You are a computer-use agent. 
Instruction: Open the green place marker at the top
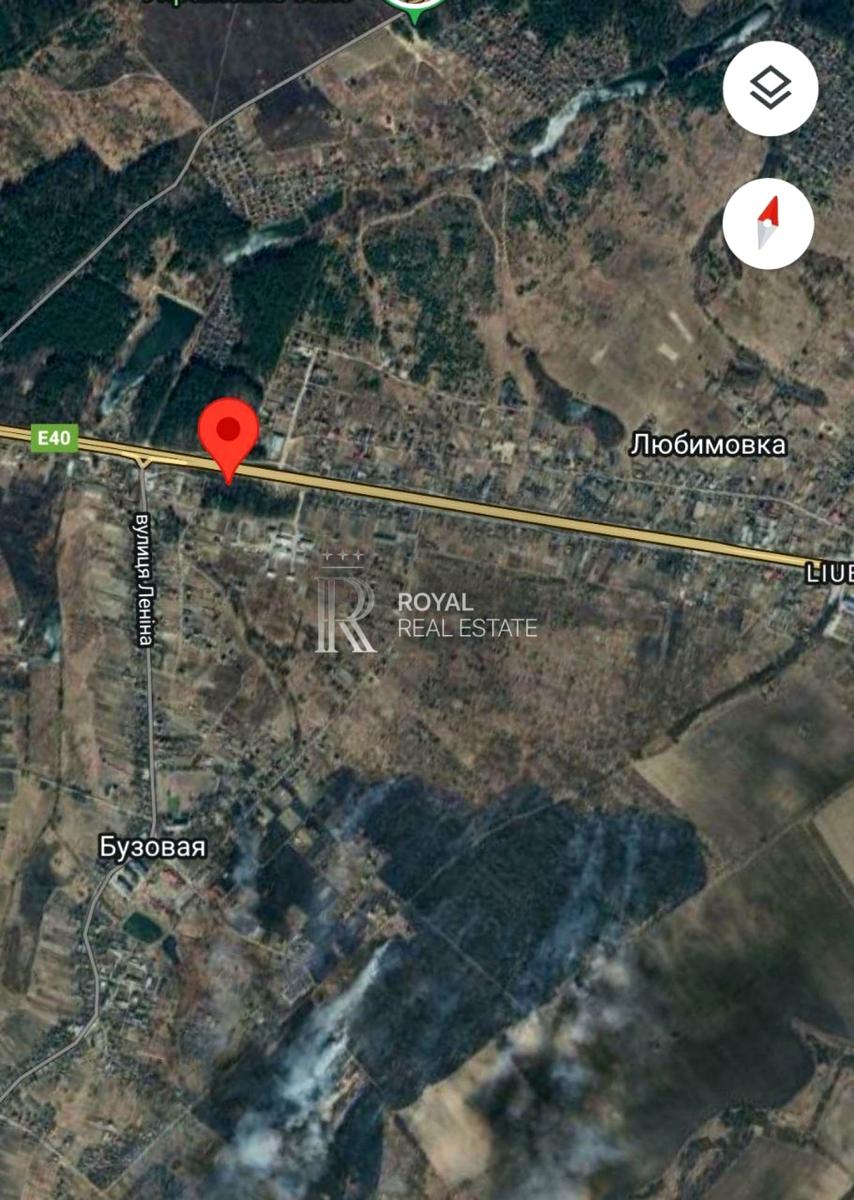(416, 8)
